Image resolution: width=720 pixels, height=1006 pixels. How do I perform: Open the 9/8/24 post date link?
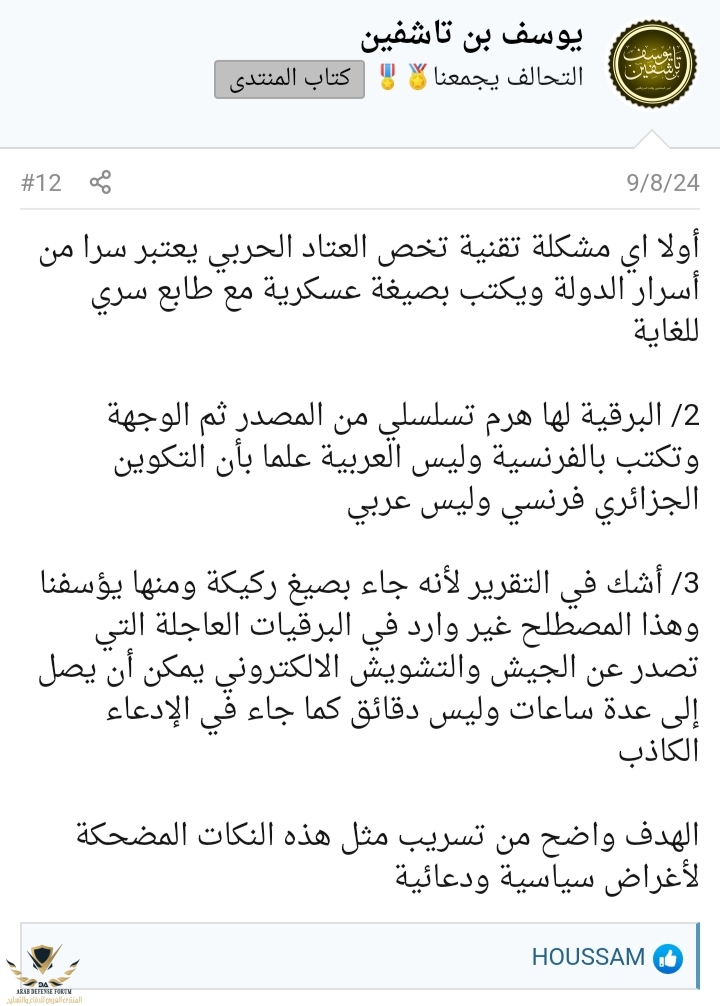tap(662, 183)
